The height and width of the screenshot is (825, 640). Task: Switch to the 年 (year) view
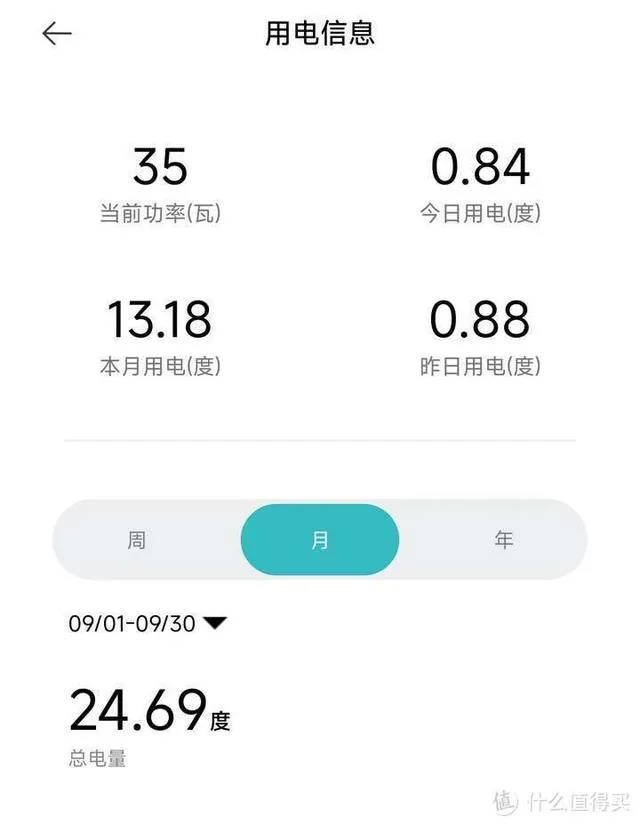(503, 540)
